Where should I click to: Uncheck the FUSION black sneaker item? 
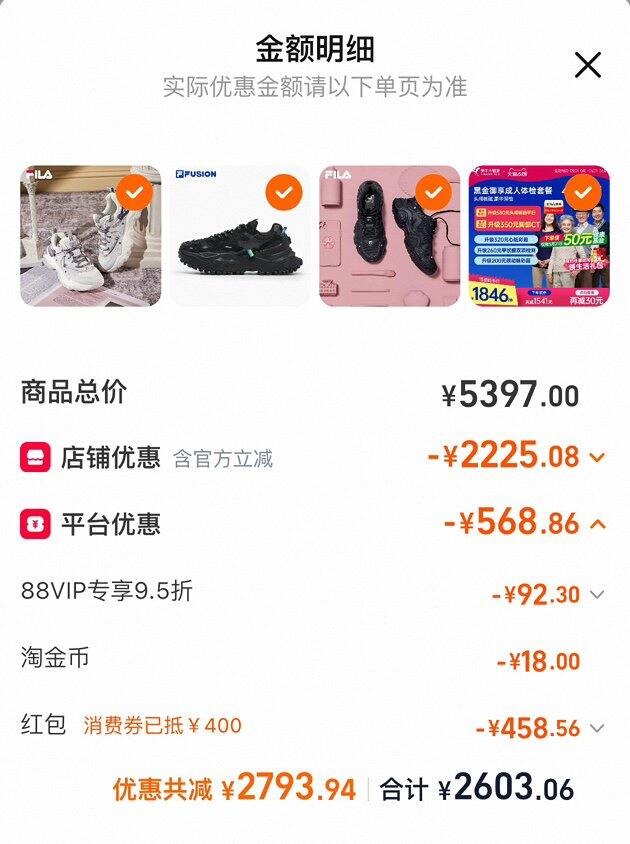coord(284,192)
